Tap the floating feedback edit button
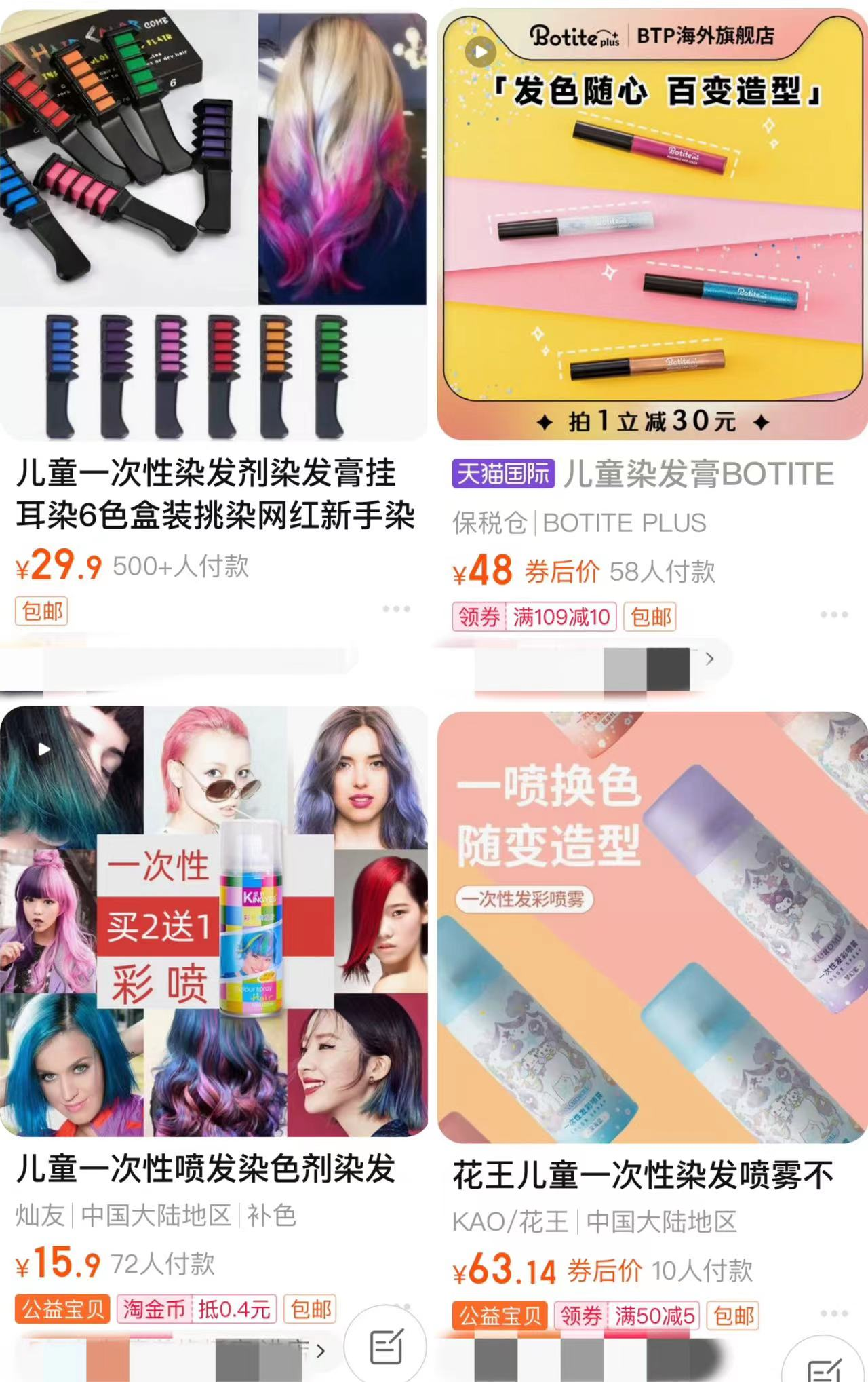Image resolution: width=868 pixels, height=1382 pixels. [386, 1347]
